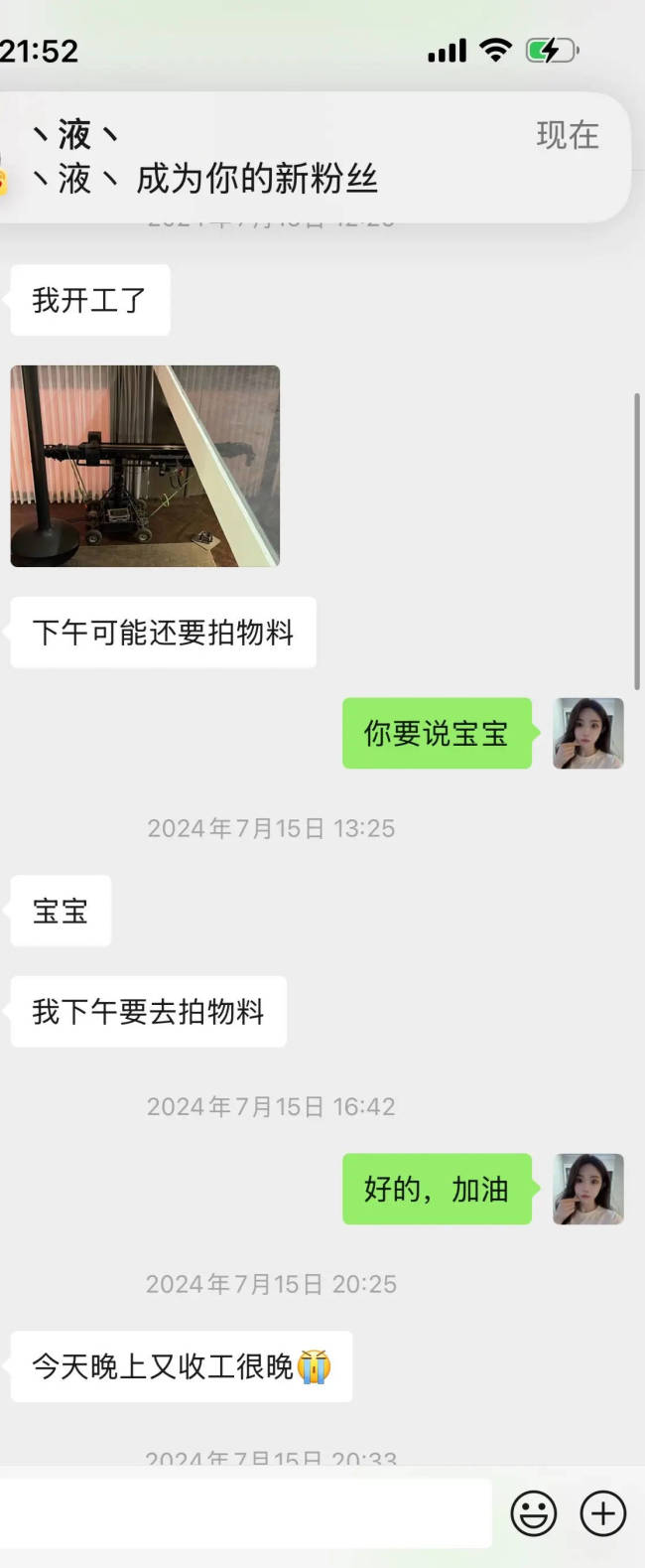View the photo of camera equipment

pos(145,466)
